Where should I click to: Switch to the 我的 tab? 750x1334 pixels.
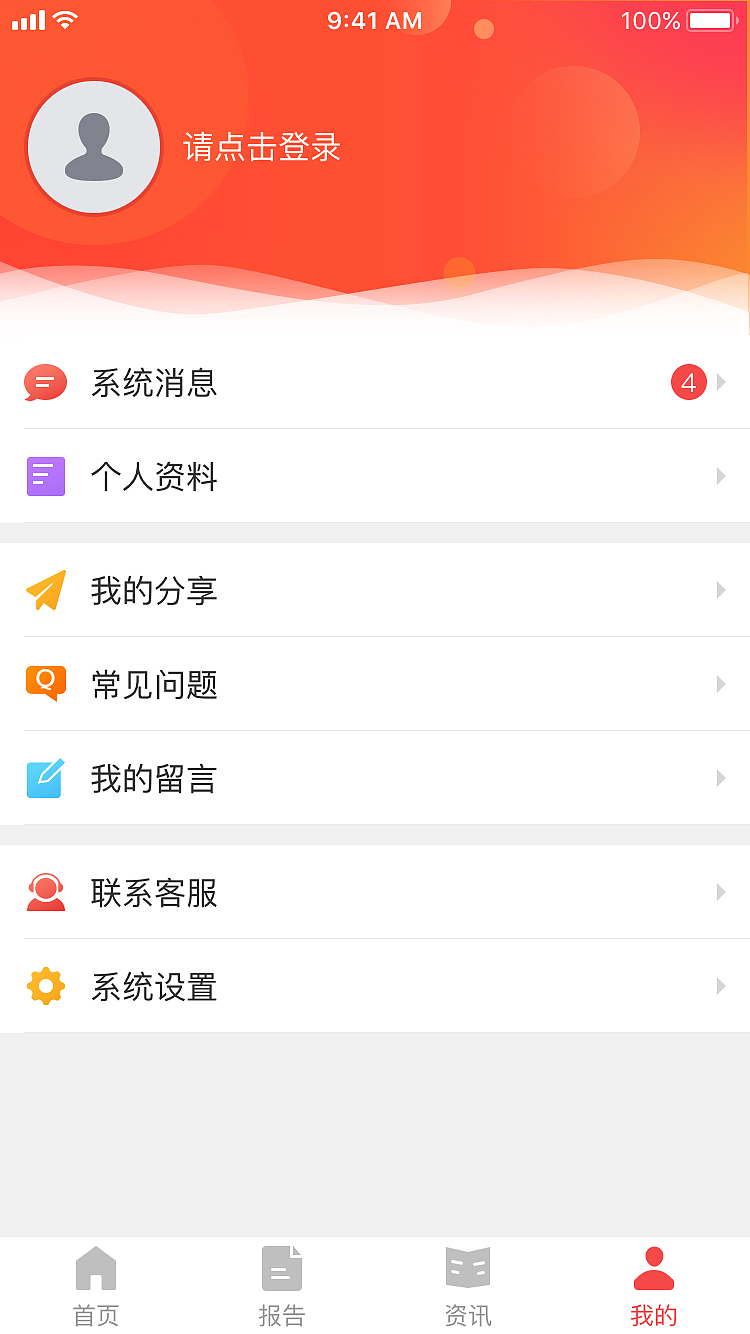point(653,1285)
